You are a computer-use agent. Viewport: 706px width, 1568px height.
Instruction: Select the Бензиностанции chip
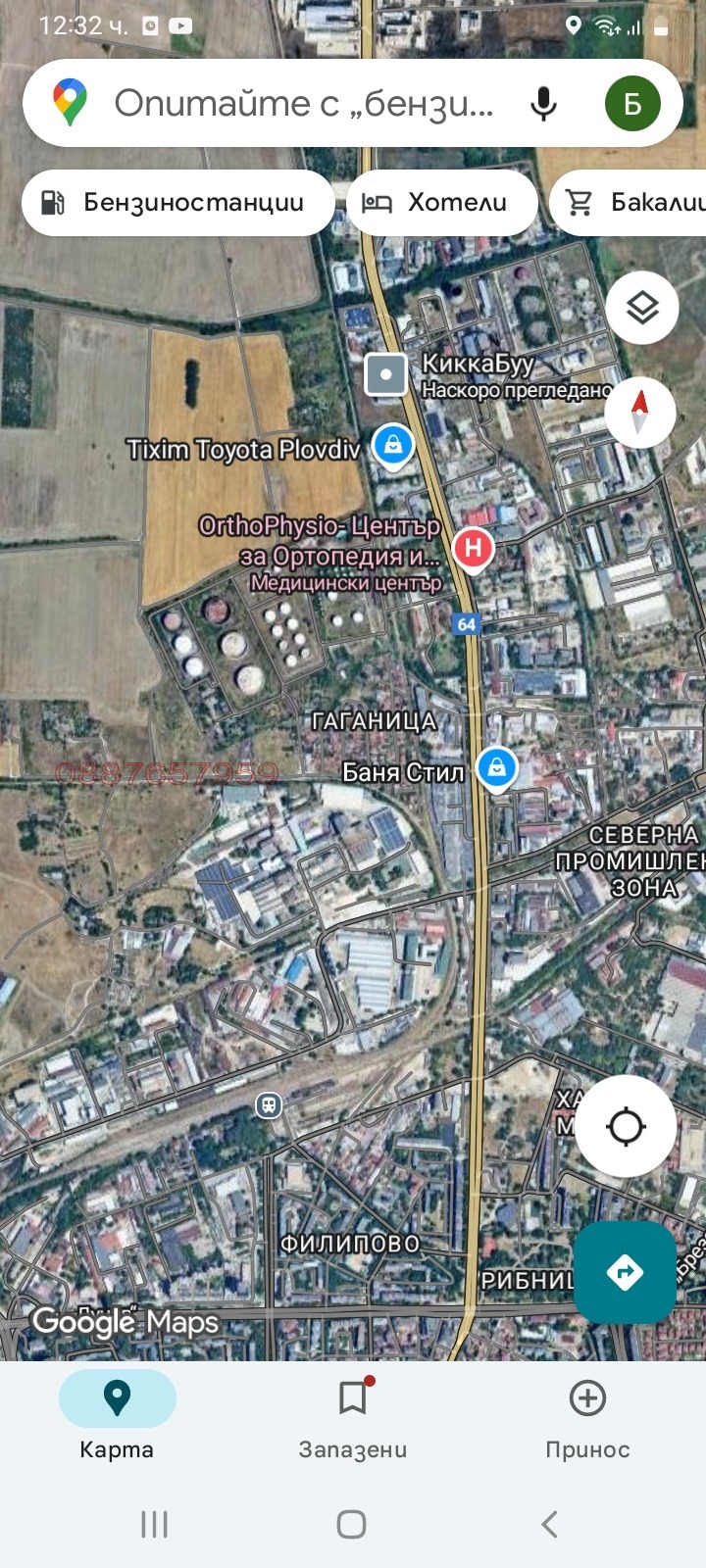177,203
